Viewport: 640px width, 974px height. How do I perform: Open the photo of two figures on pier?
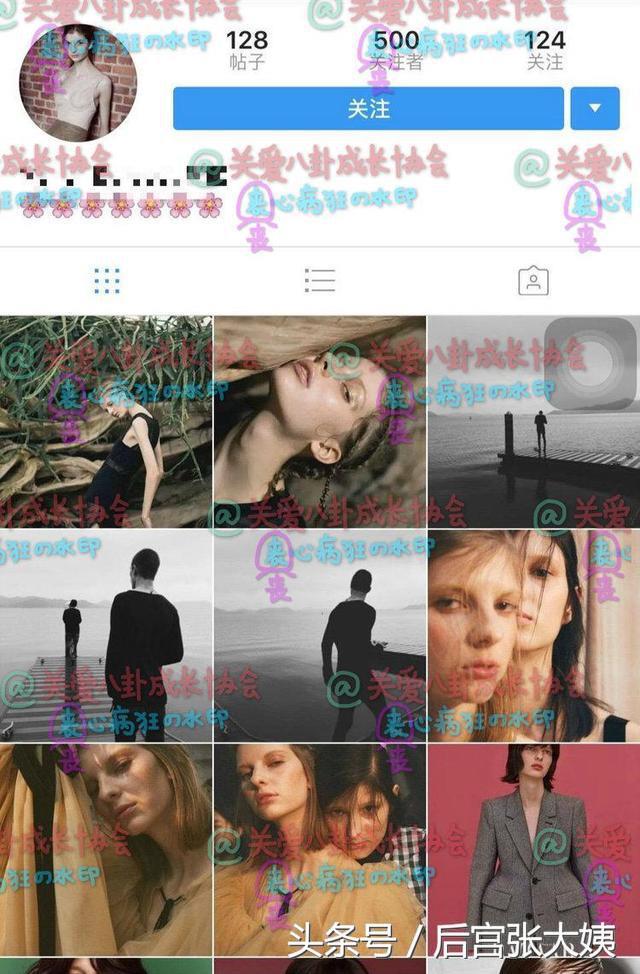point(106,635)
